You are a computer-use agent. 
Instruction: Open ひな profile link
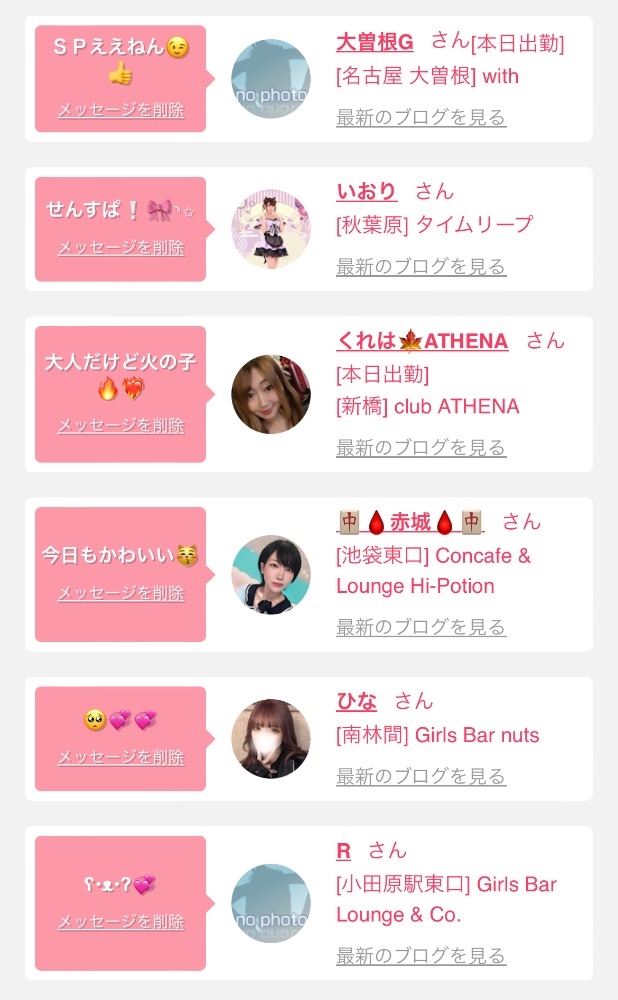click(x=356, y=702)
